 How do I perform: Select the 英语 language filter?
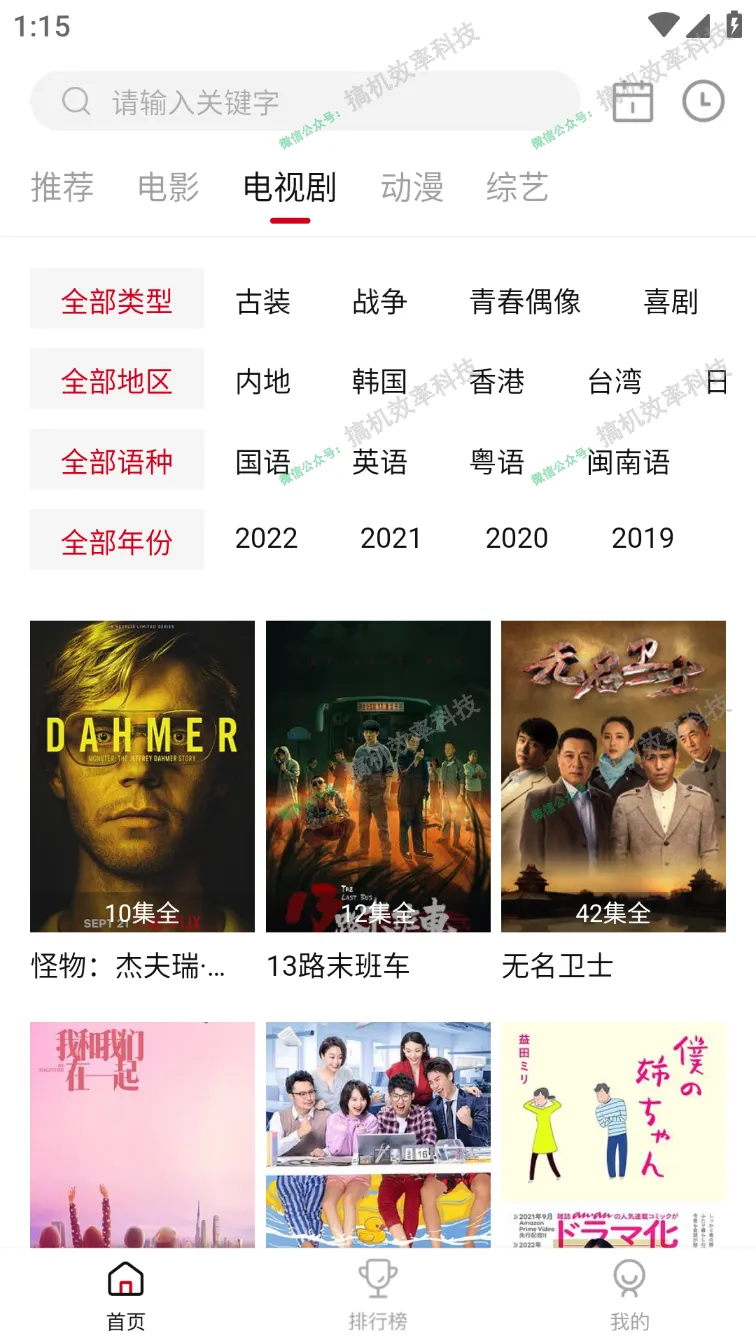tap(380, 462)
